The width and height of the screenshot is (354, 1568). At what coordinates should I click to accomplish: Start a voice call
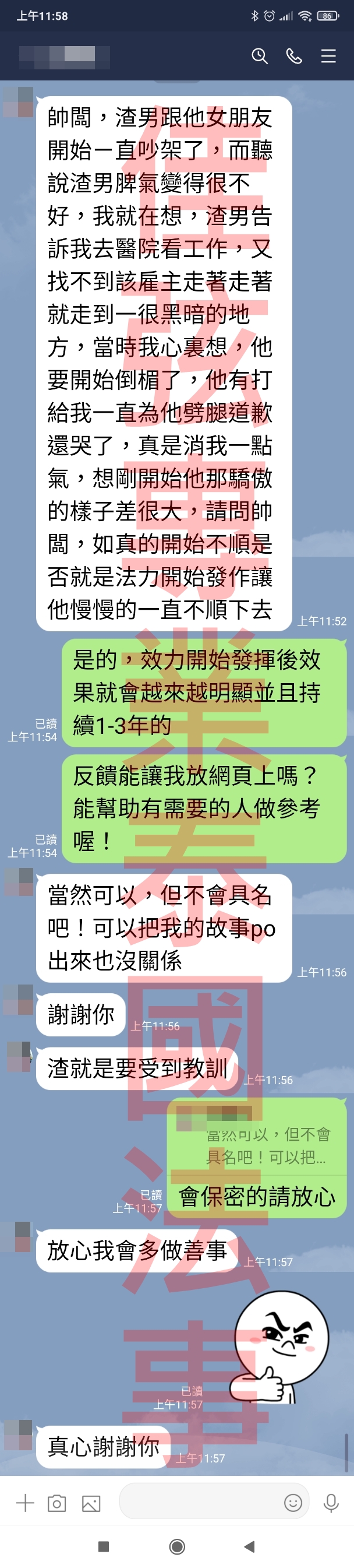[x=294, y=56]
